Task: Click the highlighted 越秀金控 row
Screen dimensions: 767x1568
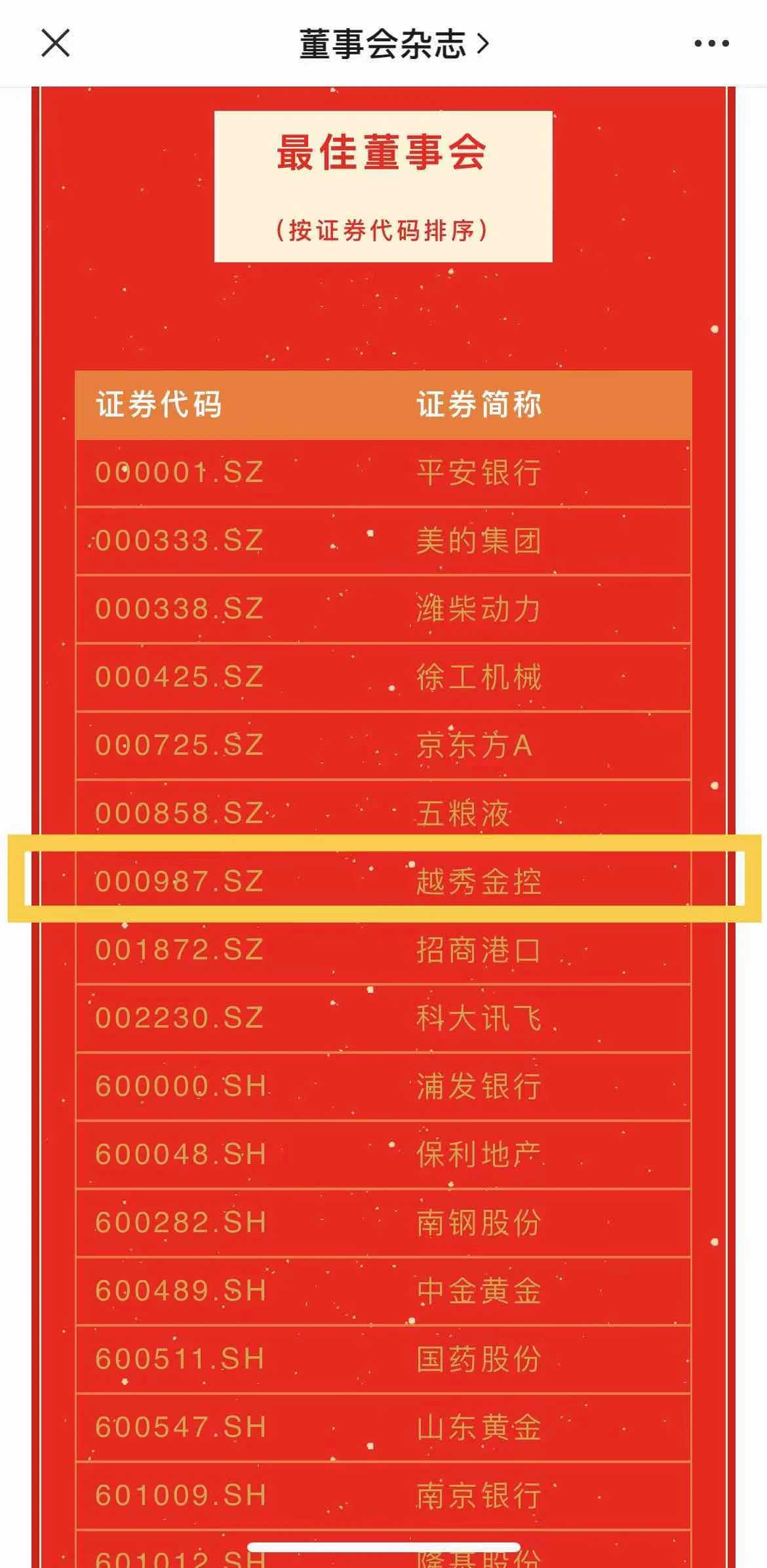Action: tap(383, 882)
